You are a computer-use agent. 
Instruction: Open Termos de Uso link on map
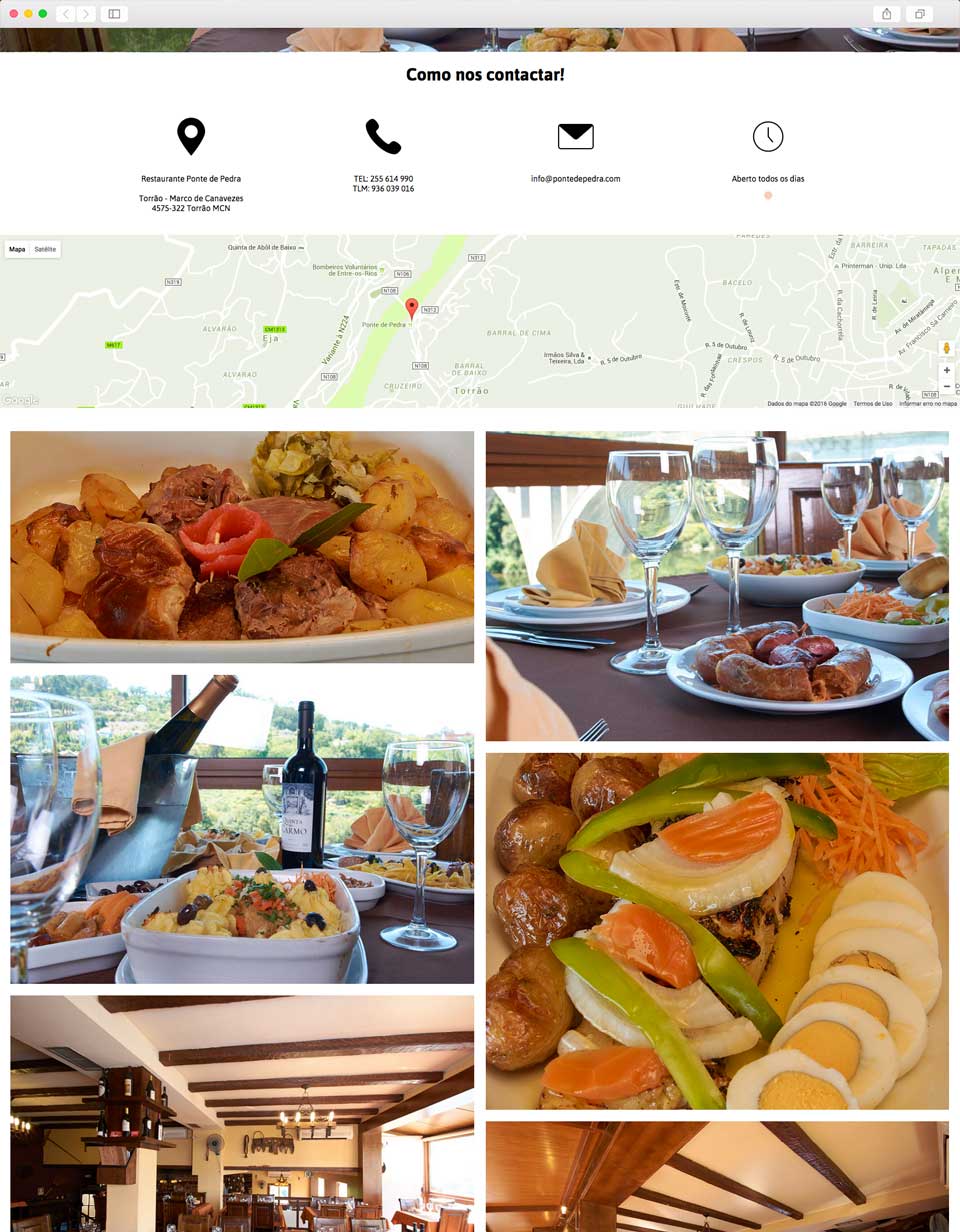(x=872, y=404)
